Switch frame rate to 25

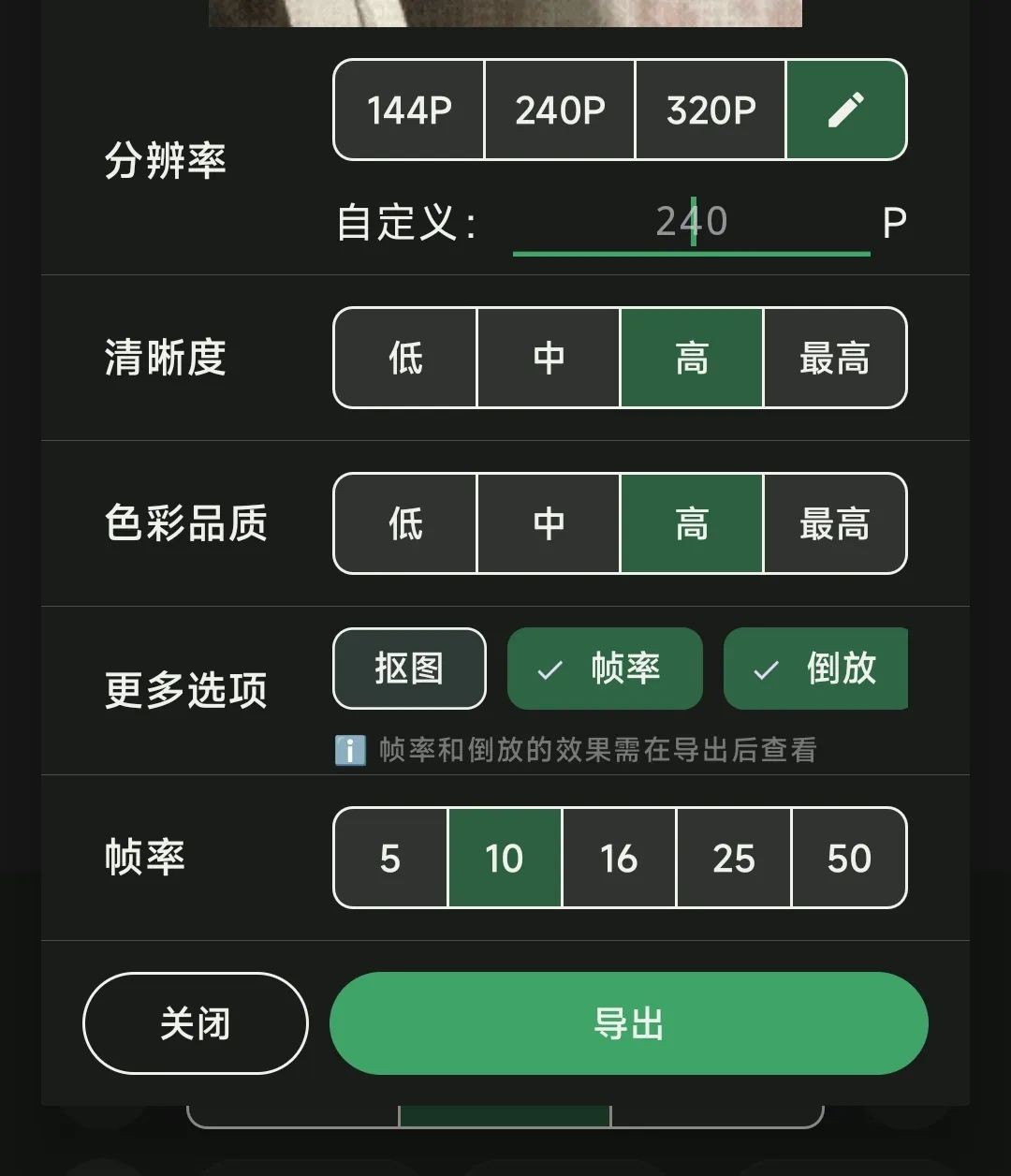click(x=734, y=858)
